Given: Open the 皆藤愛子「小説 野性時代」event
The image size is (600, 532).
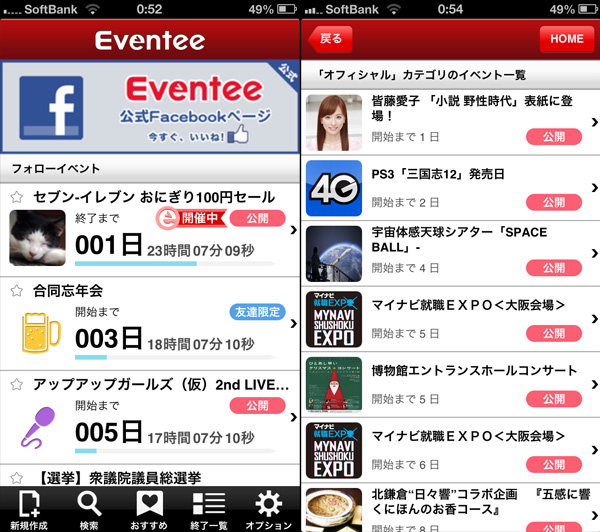Looking at the screenshot, I should (x=450, y=120).
